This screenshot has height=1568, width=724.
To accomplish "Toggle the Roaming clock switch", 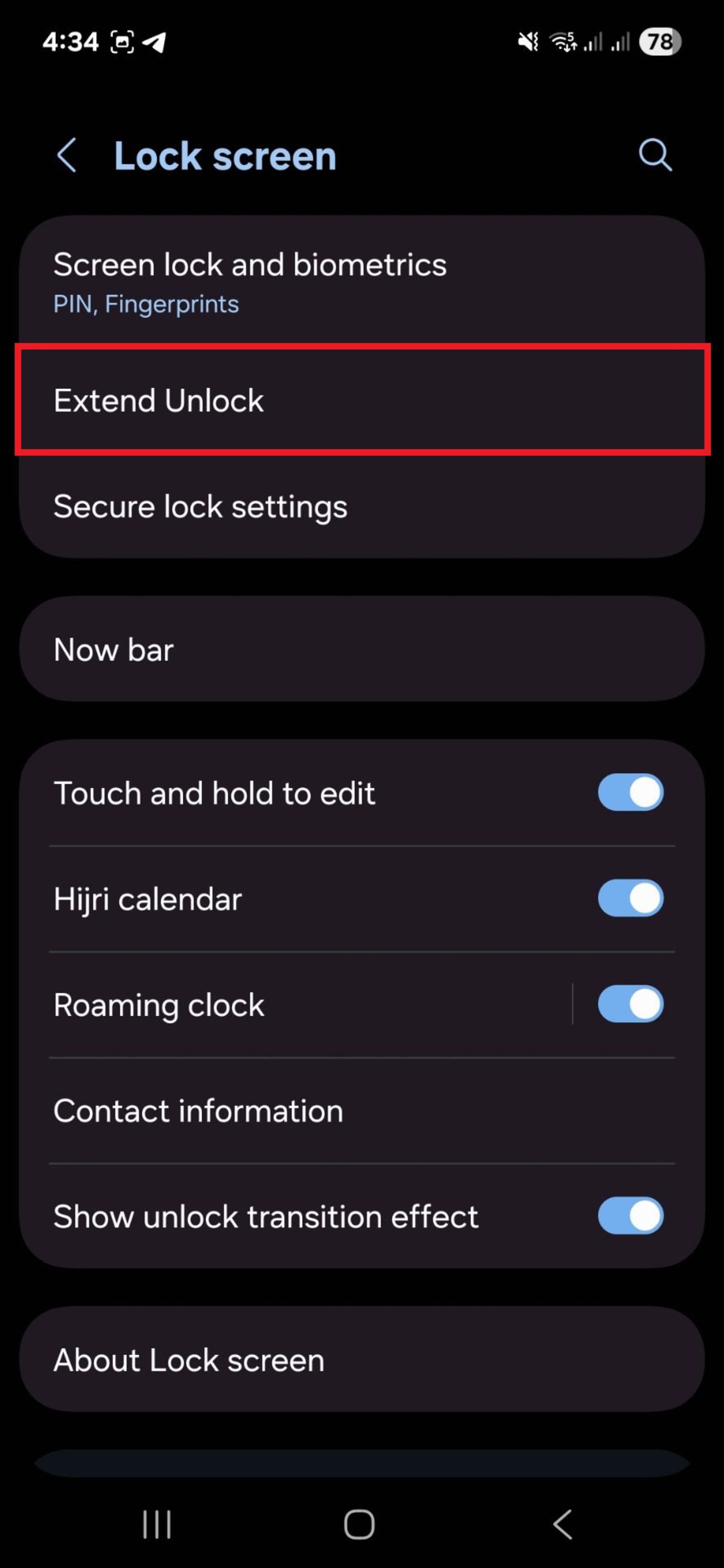I will 630,1004.
